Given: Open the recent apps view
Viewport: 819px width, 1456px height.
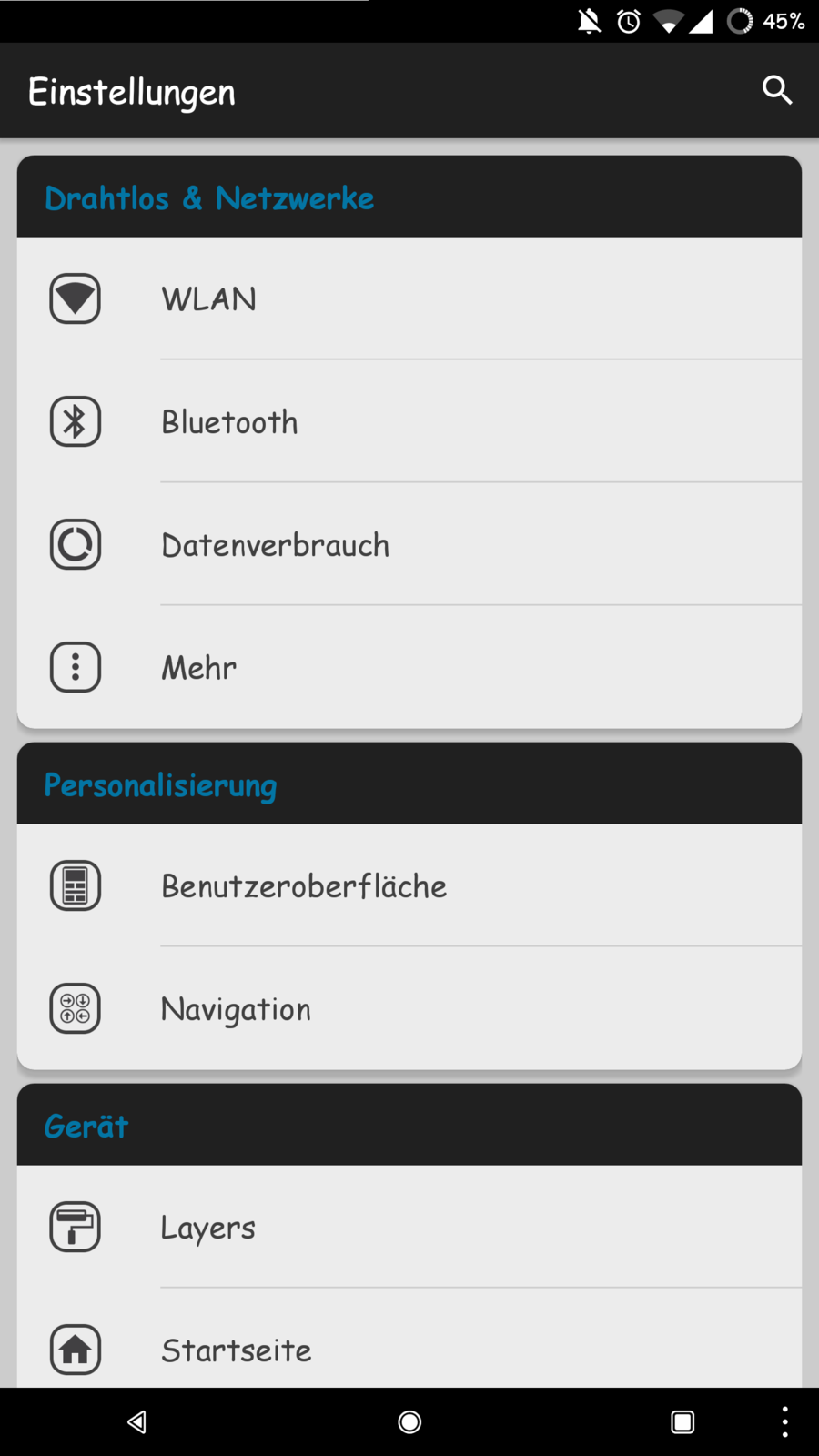Looking at the screenshot, I should pyautogui.click(x=682, y=1422).
